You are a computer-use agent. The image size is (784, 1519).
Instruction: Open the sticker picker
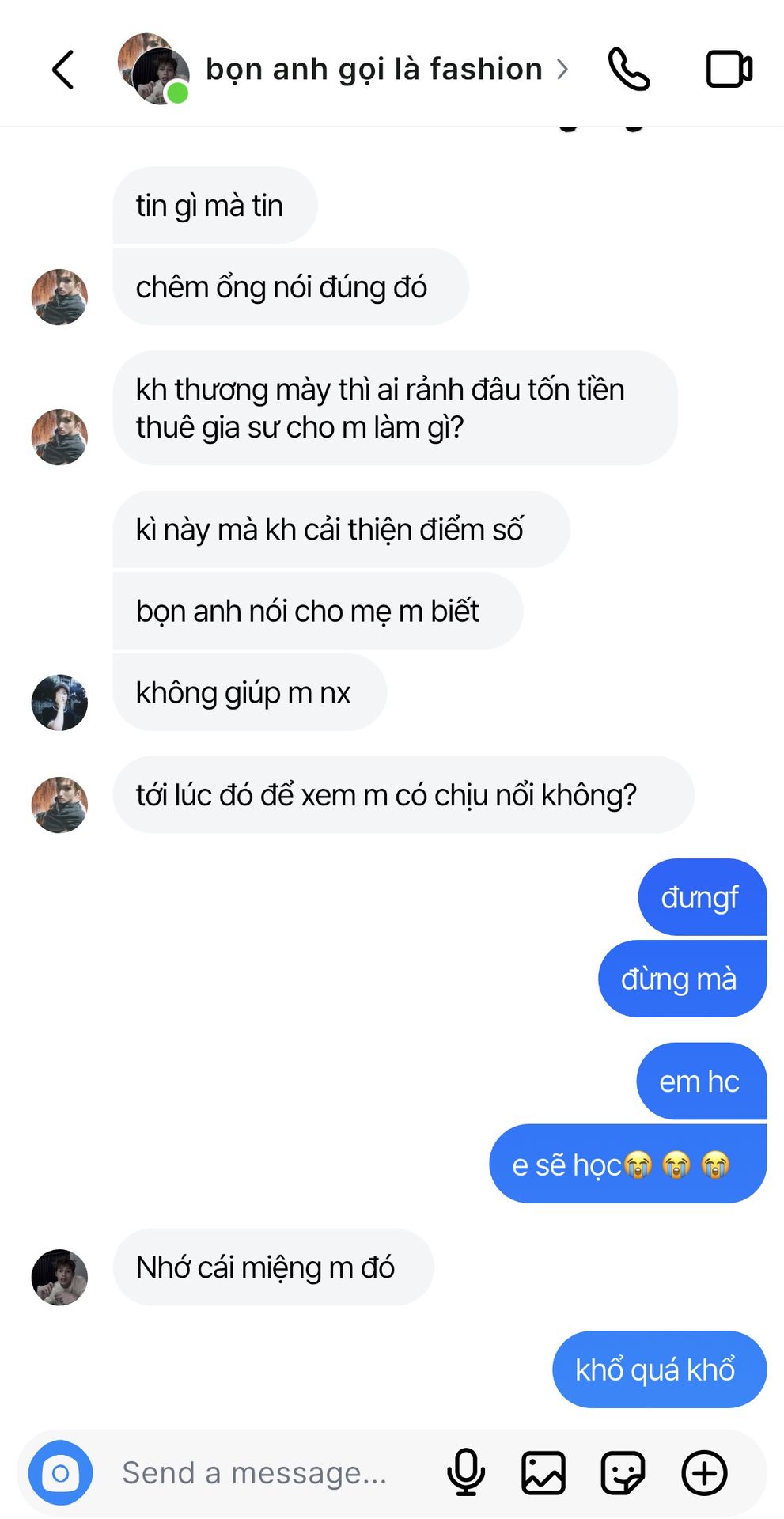point(623,1473)
